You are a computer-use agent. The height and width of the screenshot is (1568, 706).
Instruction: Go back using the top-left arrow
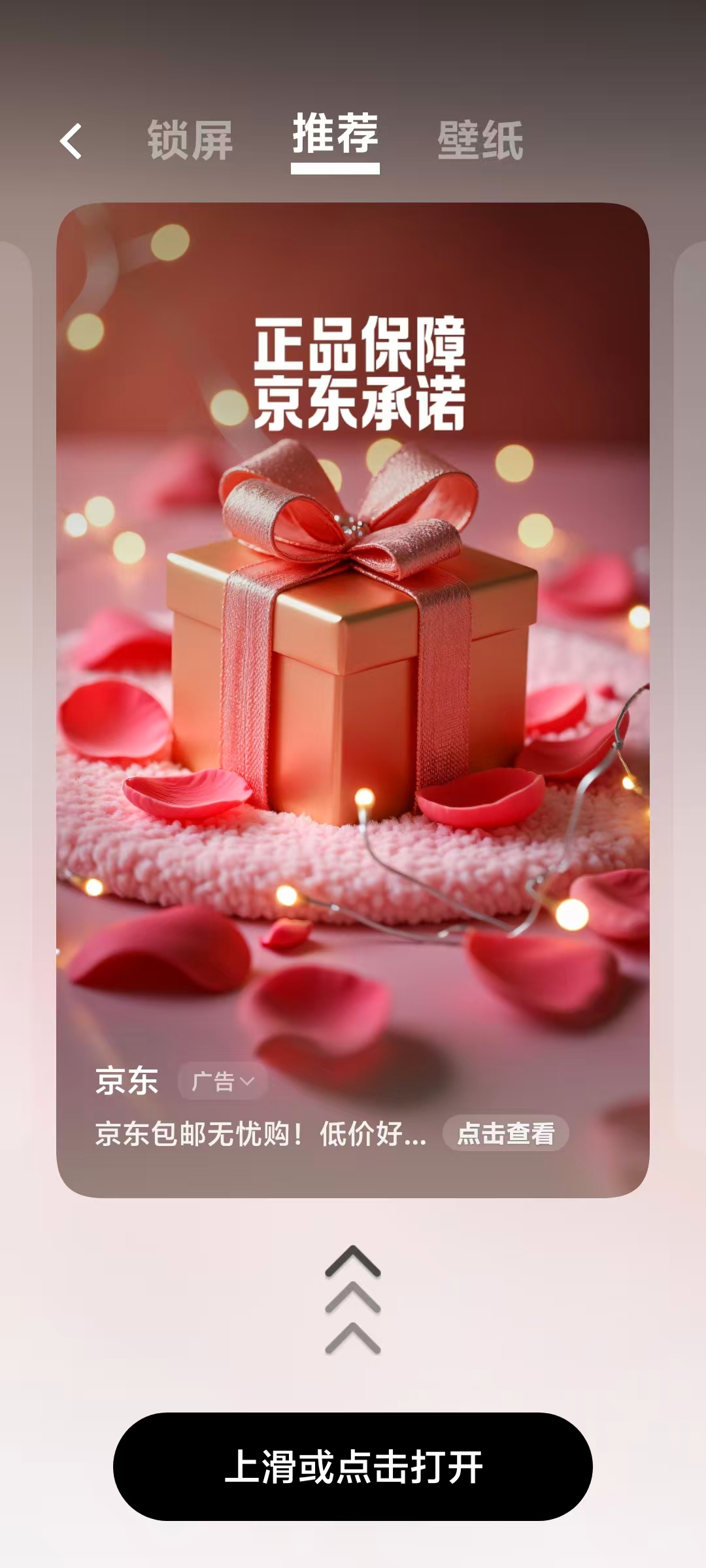click(71, 141)
